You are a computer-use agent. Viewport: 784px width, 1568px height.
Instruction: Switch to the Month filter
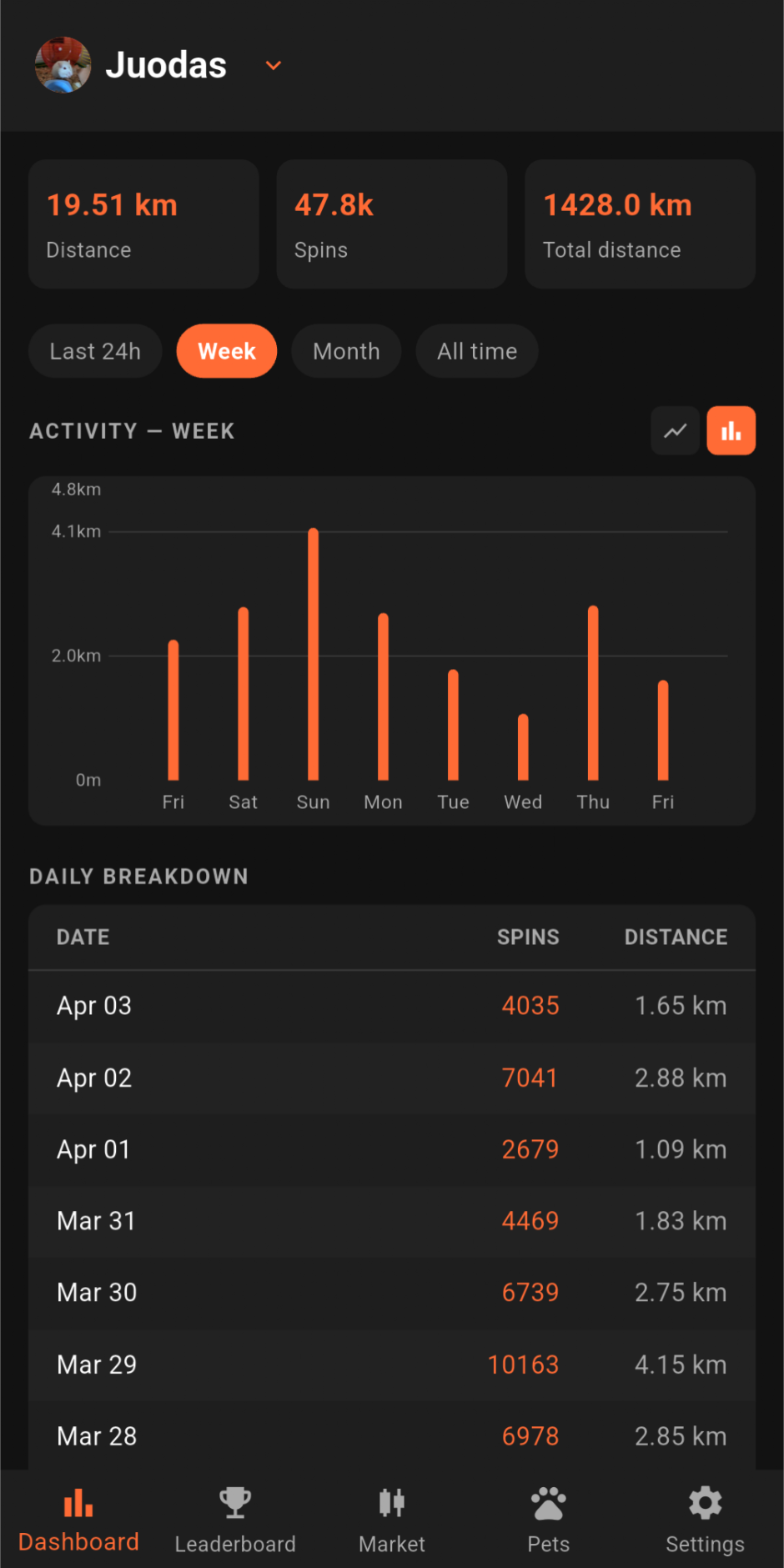click(x=346, y=351)
